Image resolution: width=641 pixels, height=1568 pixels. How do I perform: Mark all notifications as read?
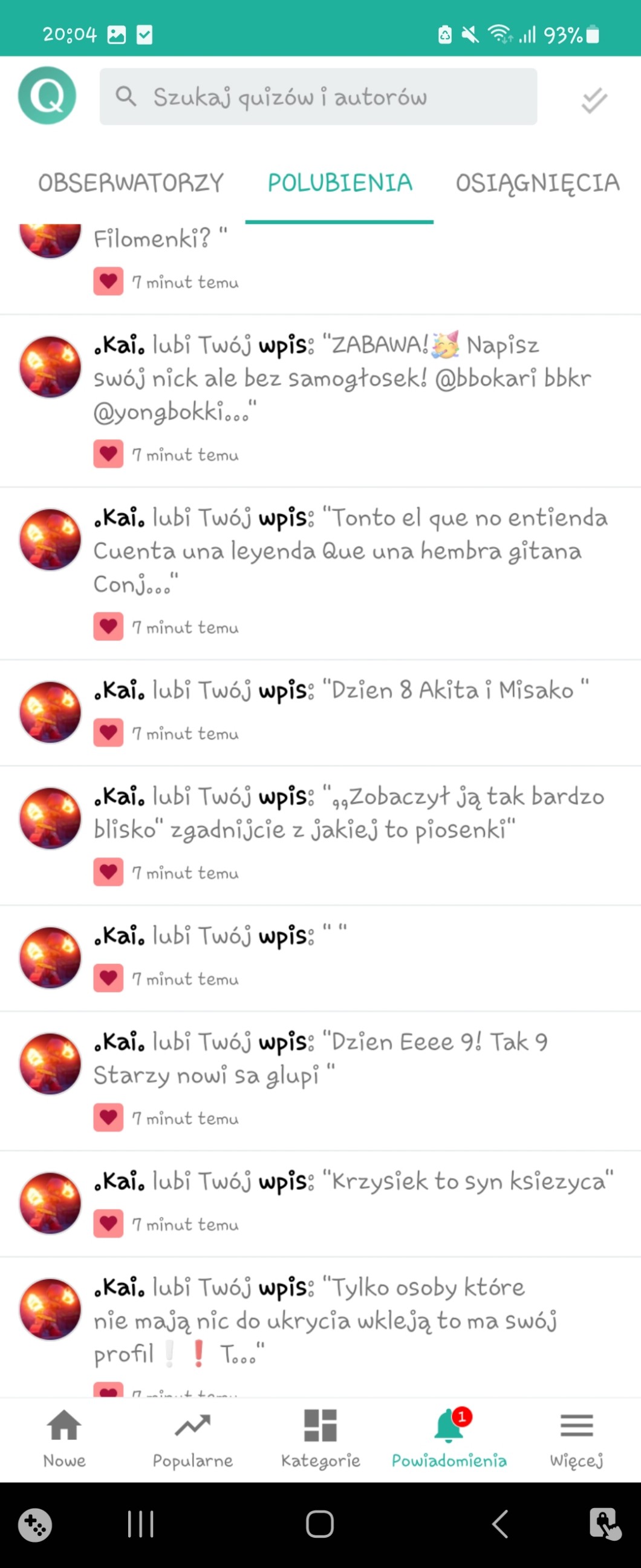tap(594, 100)
